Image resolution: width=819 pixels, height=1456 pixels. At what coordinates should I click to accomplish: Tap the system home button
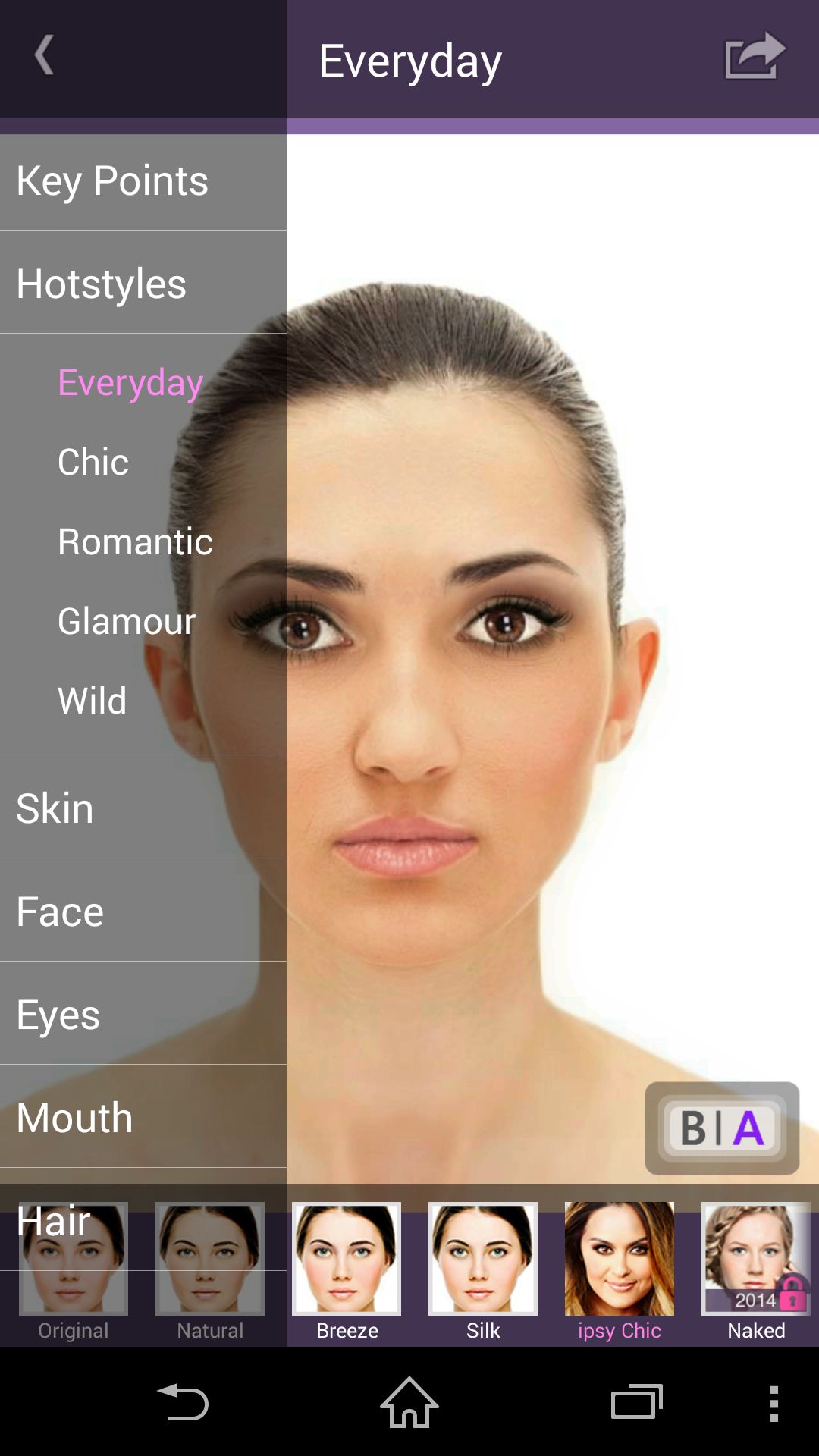(x=409, y=1402)
